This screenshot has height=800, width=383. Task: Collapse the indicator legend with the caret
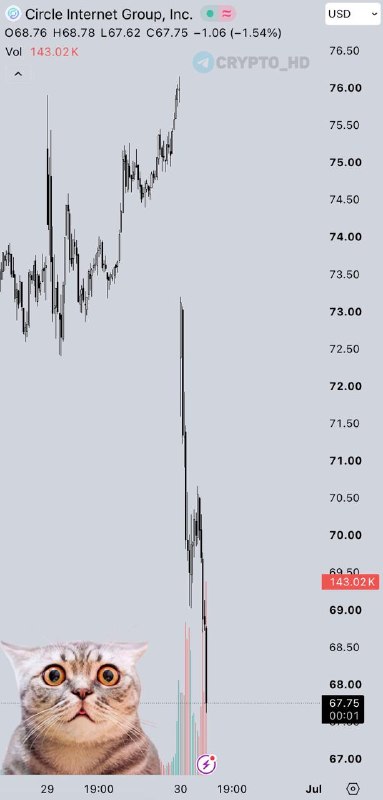[18, 74]
